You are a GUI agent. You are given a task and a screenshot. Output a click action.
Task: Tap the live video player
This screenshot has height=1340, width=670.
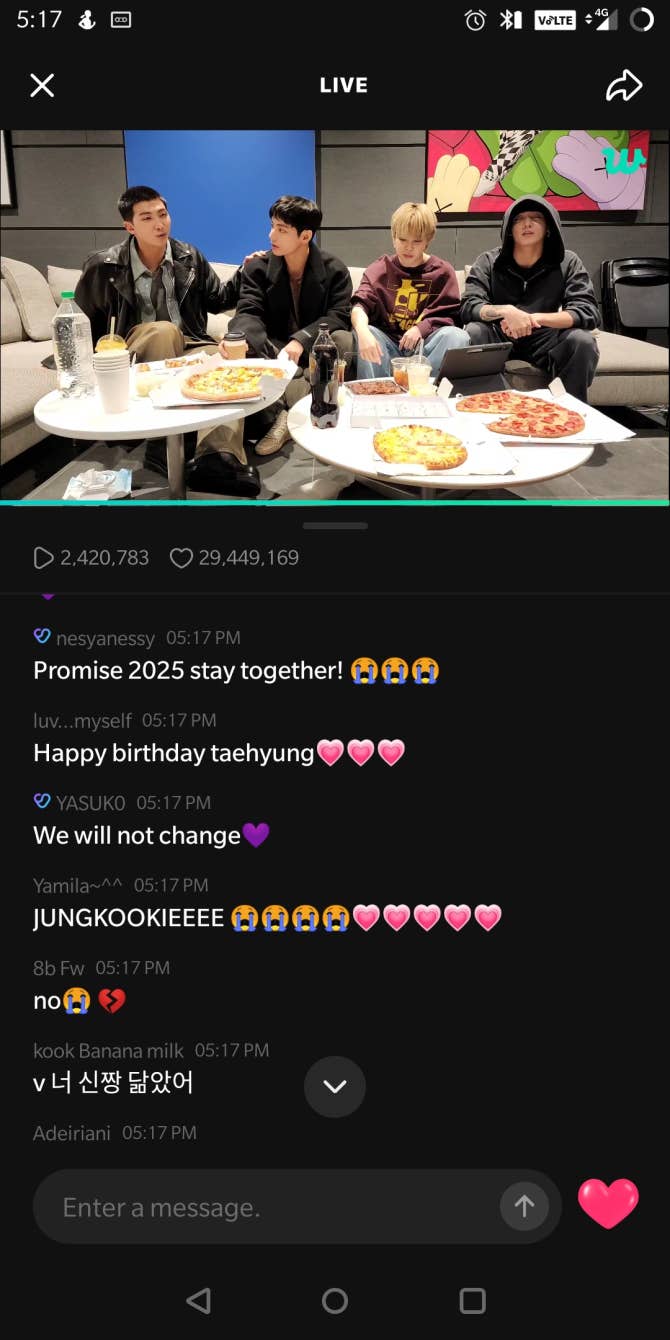335,315
